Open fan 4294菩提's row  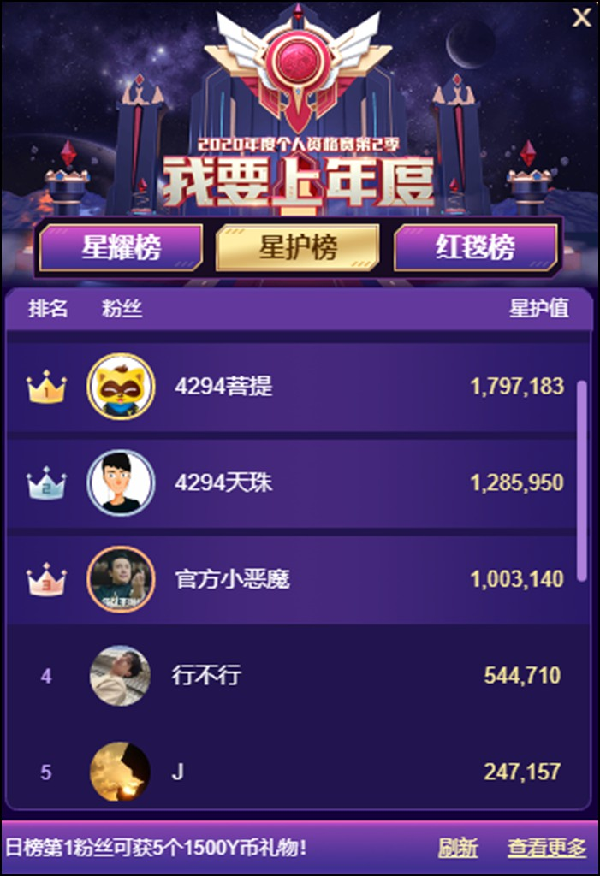pos(223,386)
